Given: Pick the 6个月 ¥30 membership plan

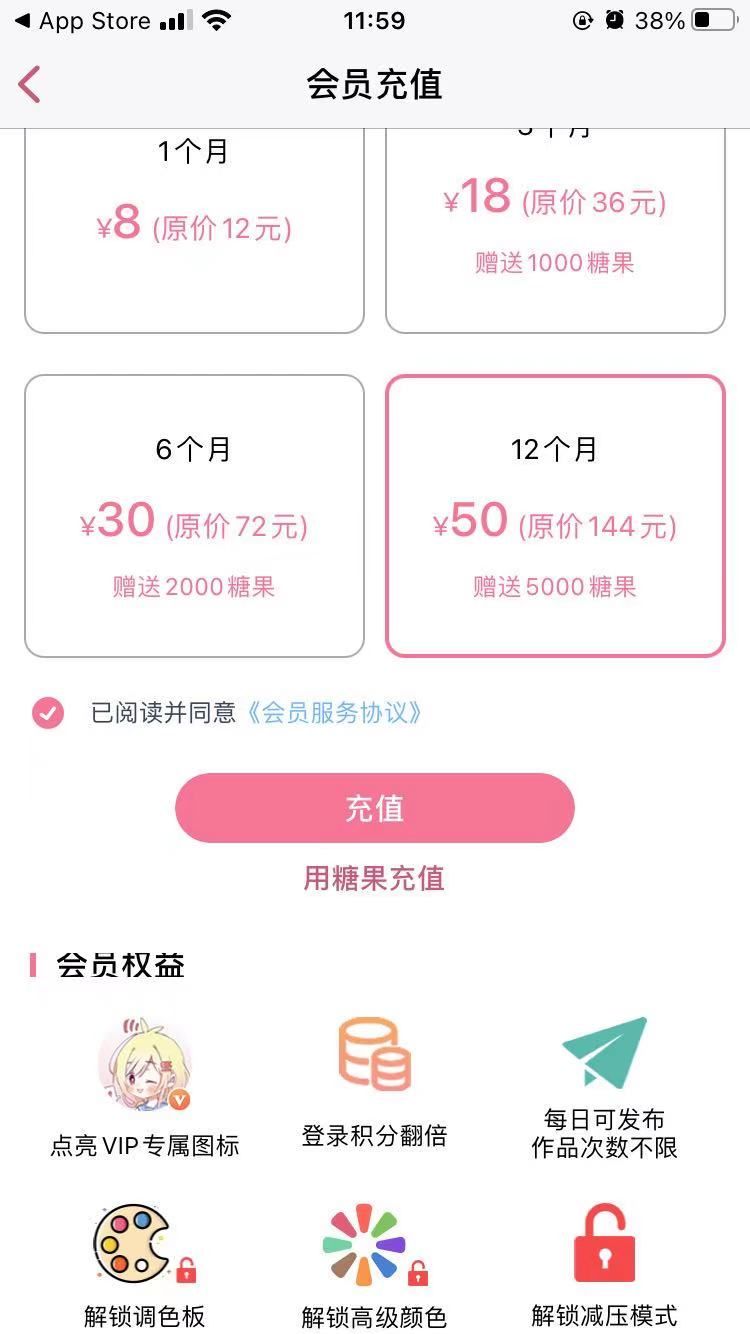Looking at the screenshot, I should click(194, 516).
